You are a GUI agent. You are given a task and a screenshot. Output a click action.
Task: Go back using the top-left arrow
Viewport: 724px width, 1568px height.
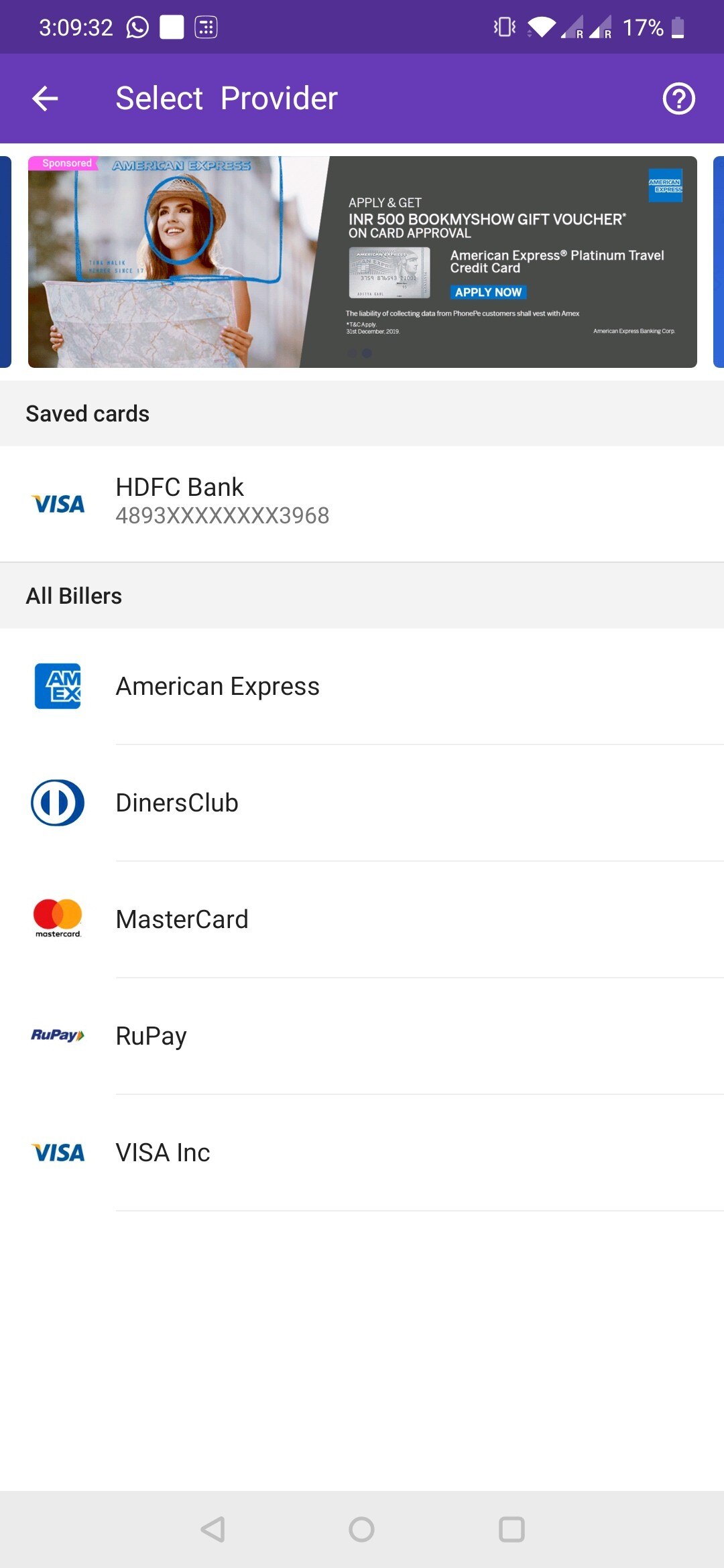coord(45,99)
